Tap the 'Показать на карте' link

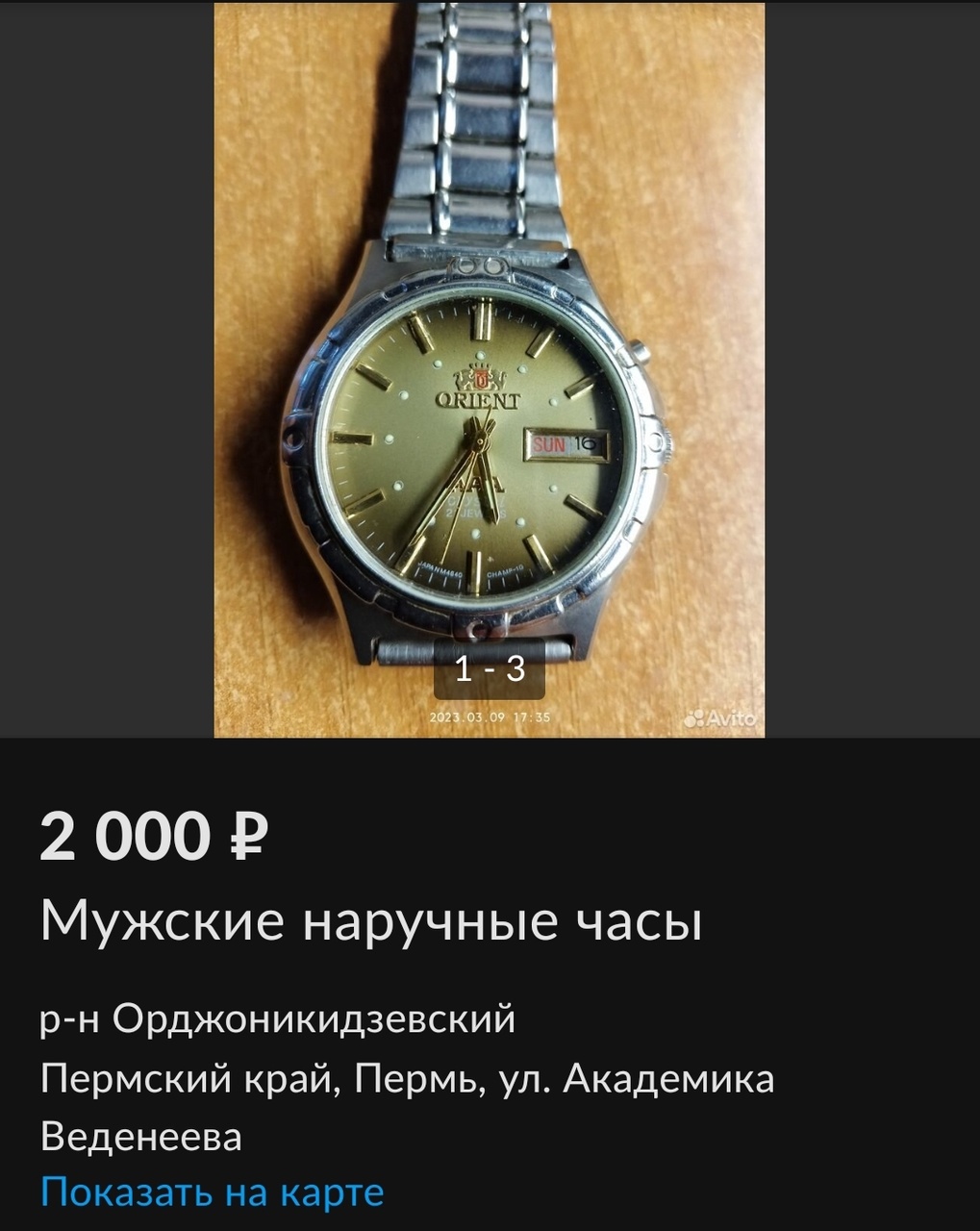213,1193
